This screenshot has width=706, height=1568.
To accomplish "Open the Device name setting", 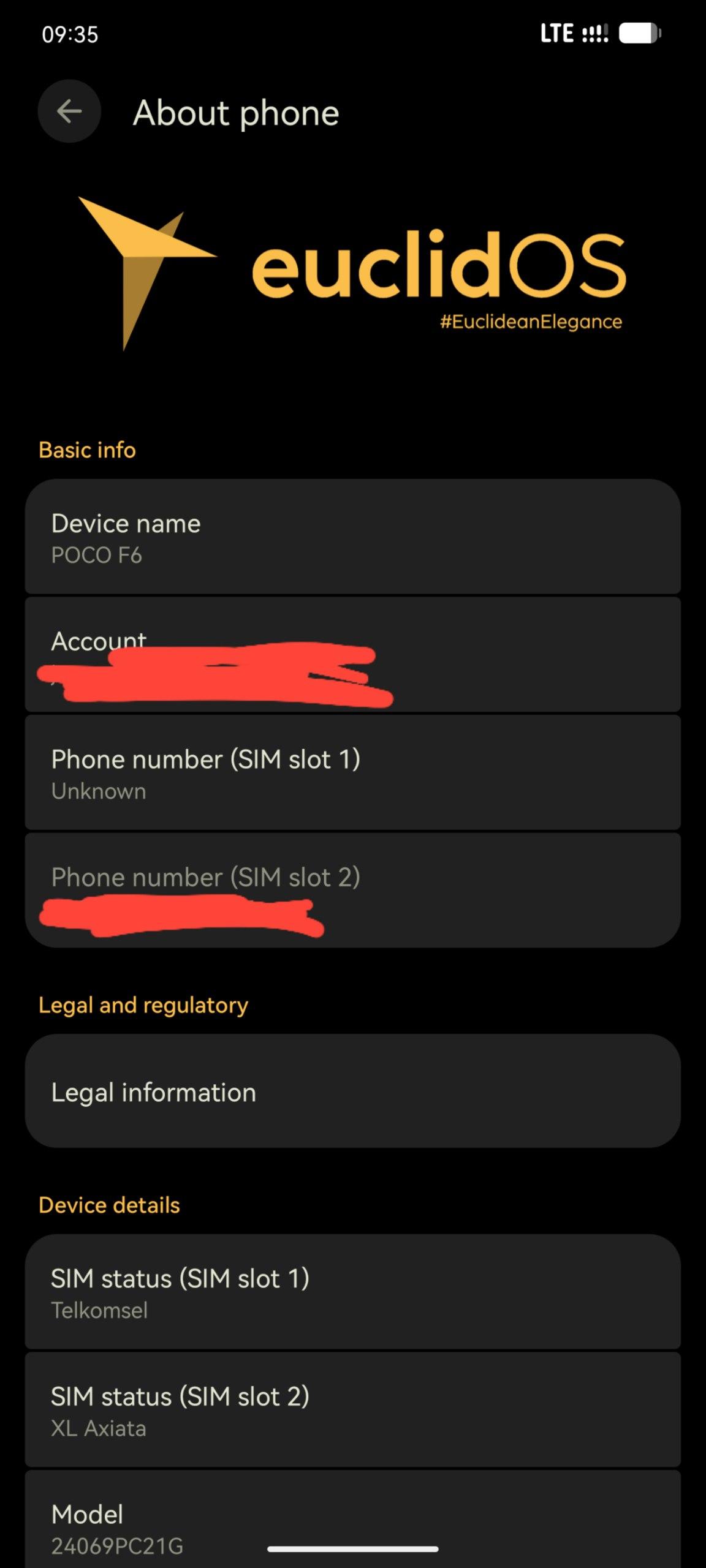I will (x=352, y=537).
